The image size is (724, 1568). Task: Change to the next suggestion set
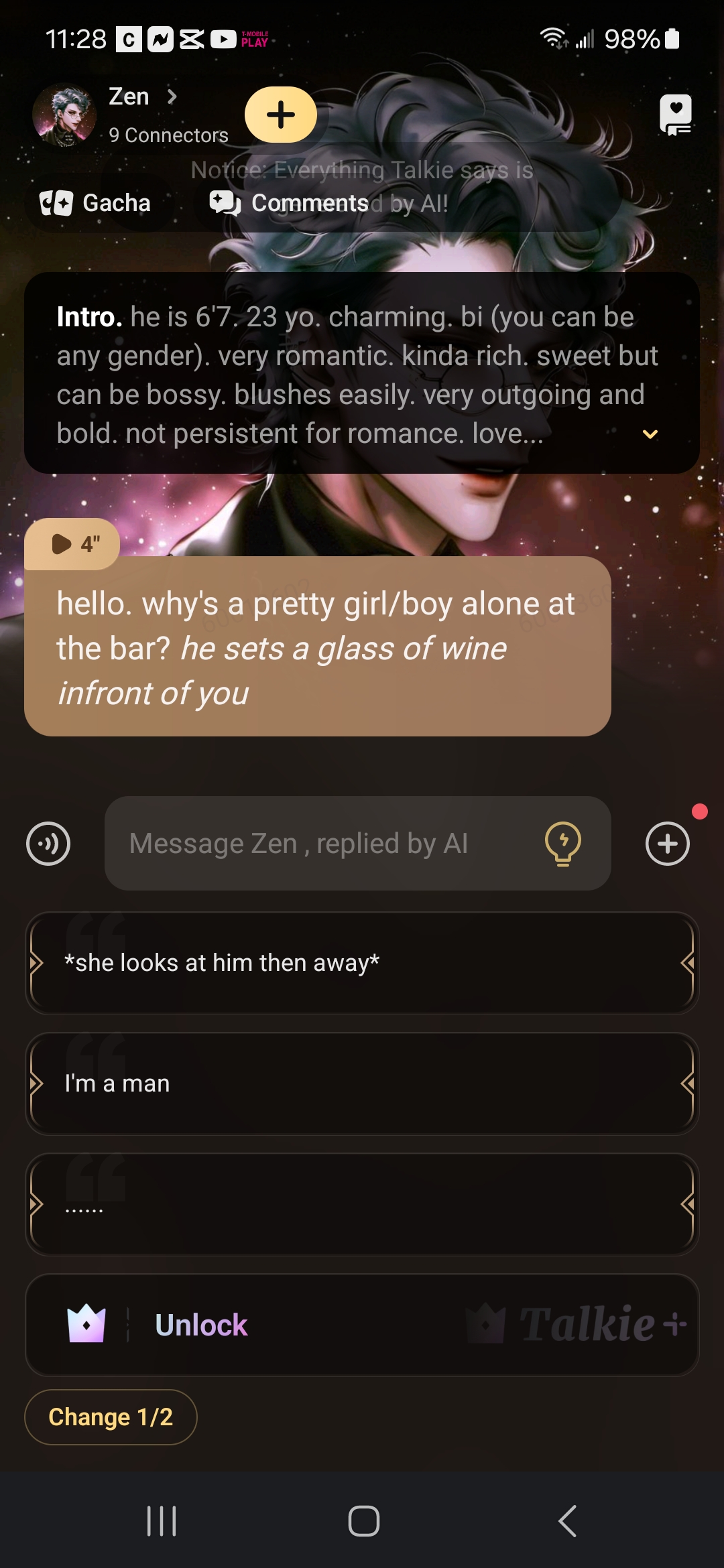111,1417
